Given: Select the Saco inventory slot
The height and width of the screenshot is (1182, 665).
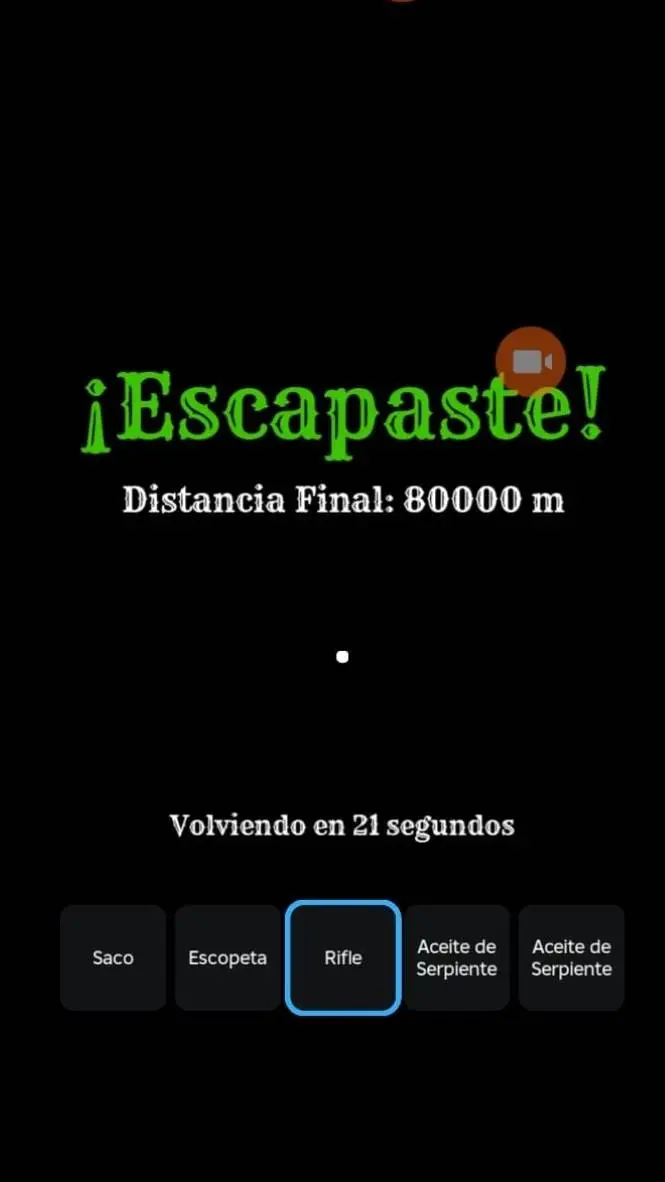Looking at the screenshot, I should tap(113, 957).
